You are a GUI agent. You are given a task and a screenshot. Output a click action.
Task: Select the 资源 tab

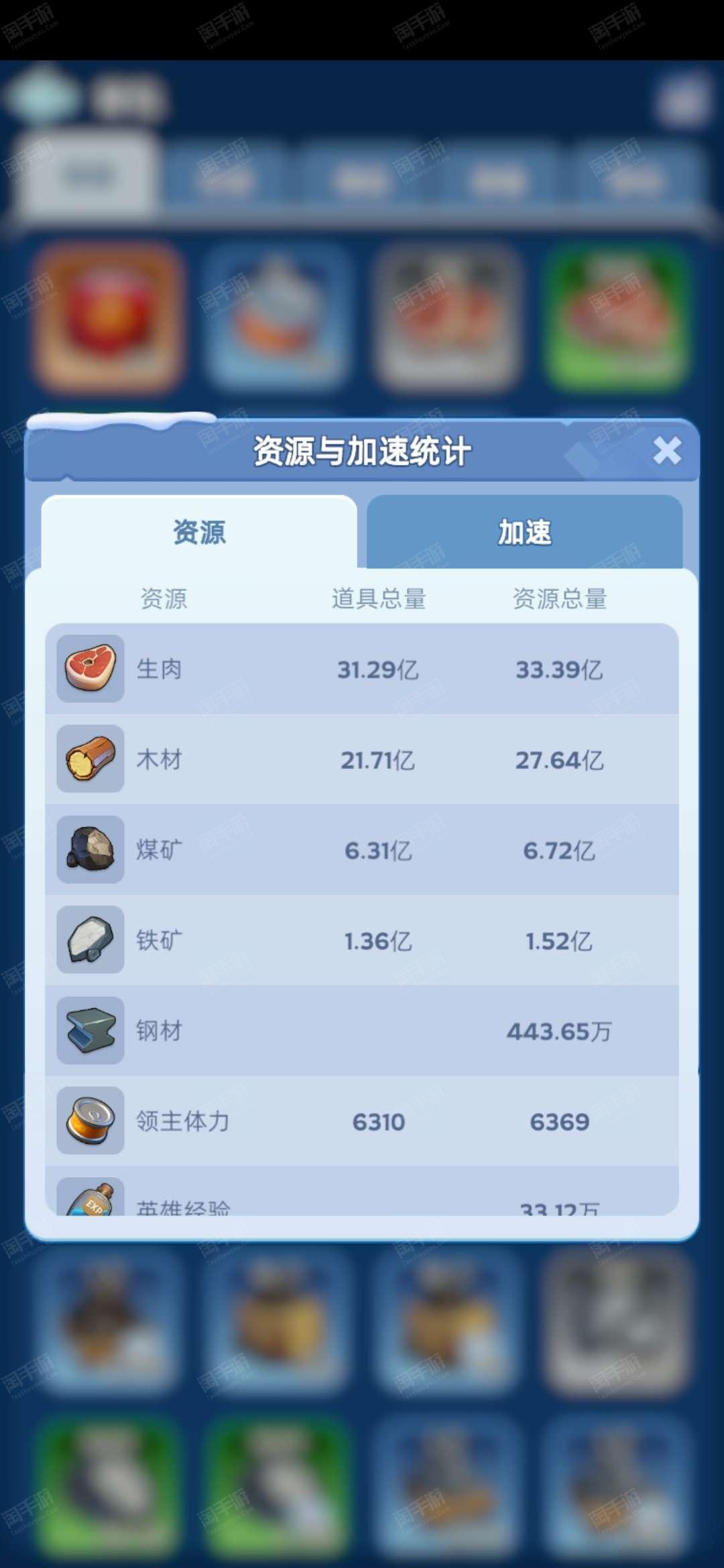click(199, 533)
